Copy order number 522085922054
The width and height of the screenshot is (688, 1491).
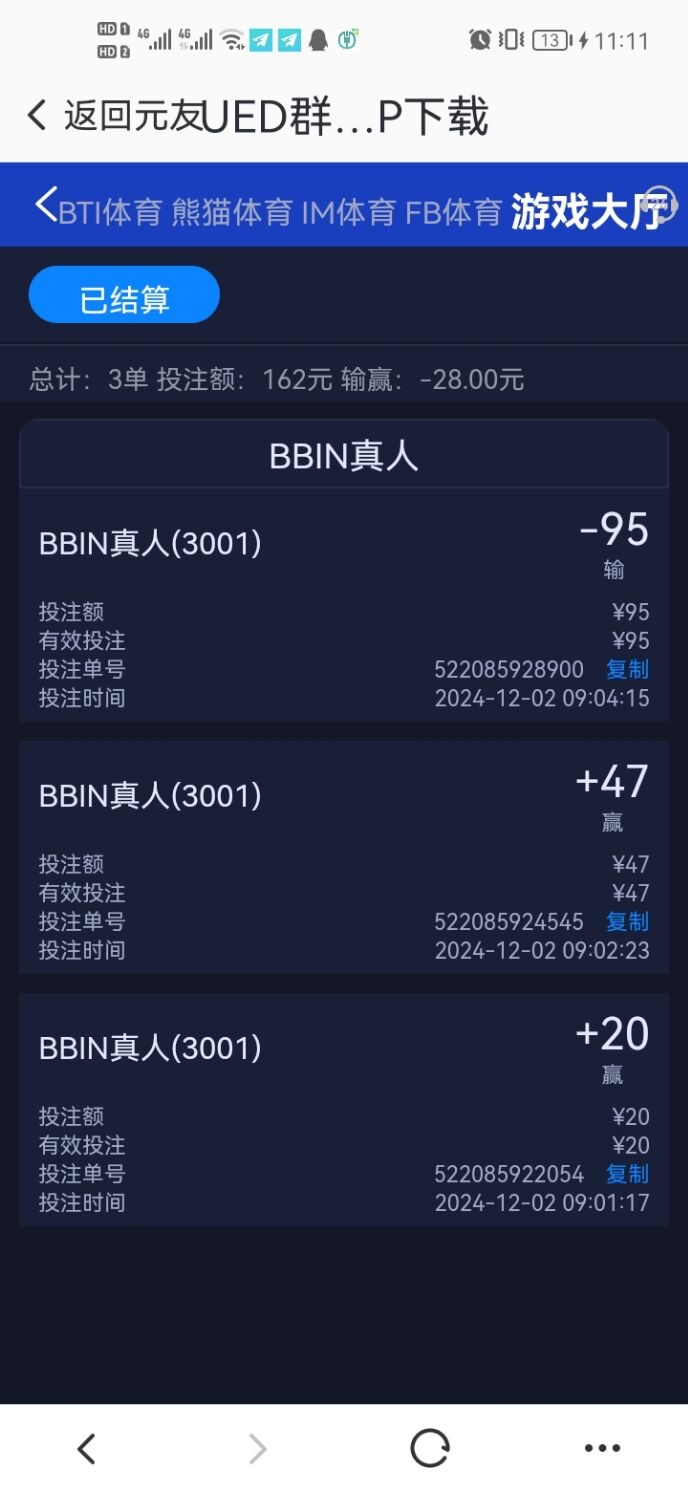(x=627, y=1173)
